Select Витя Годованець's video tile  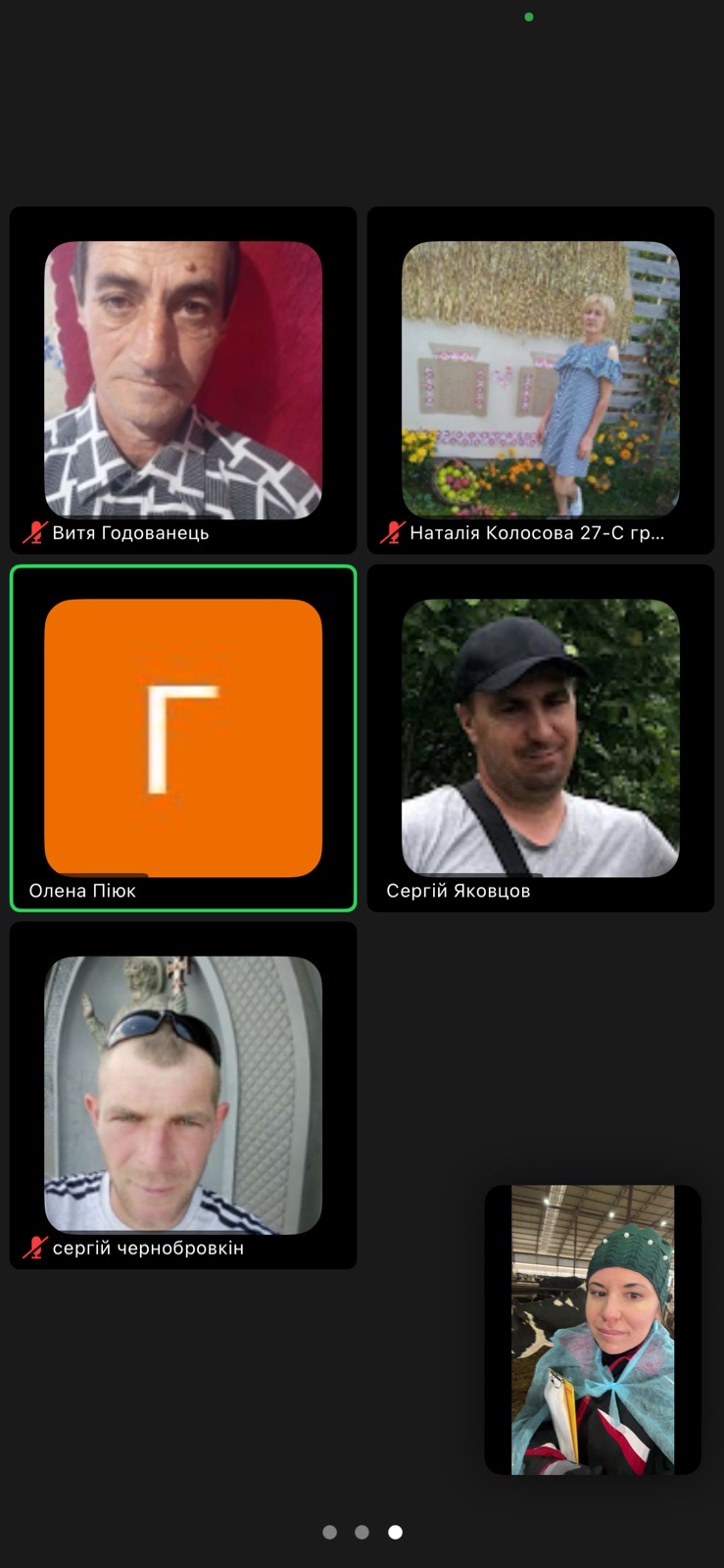click(x=183, y=379)
